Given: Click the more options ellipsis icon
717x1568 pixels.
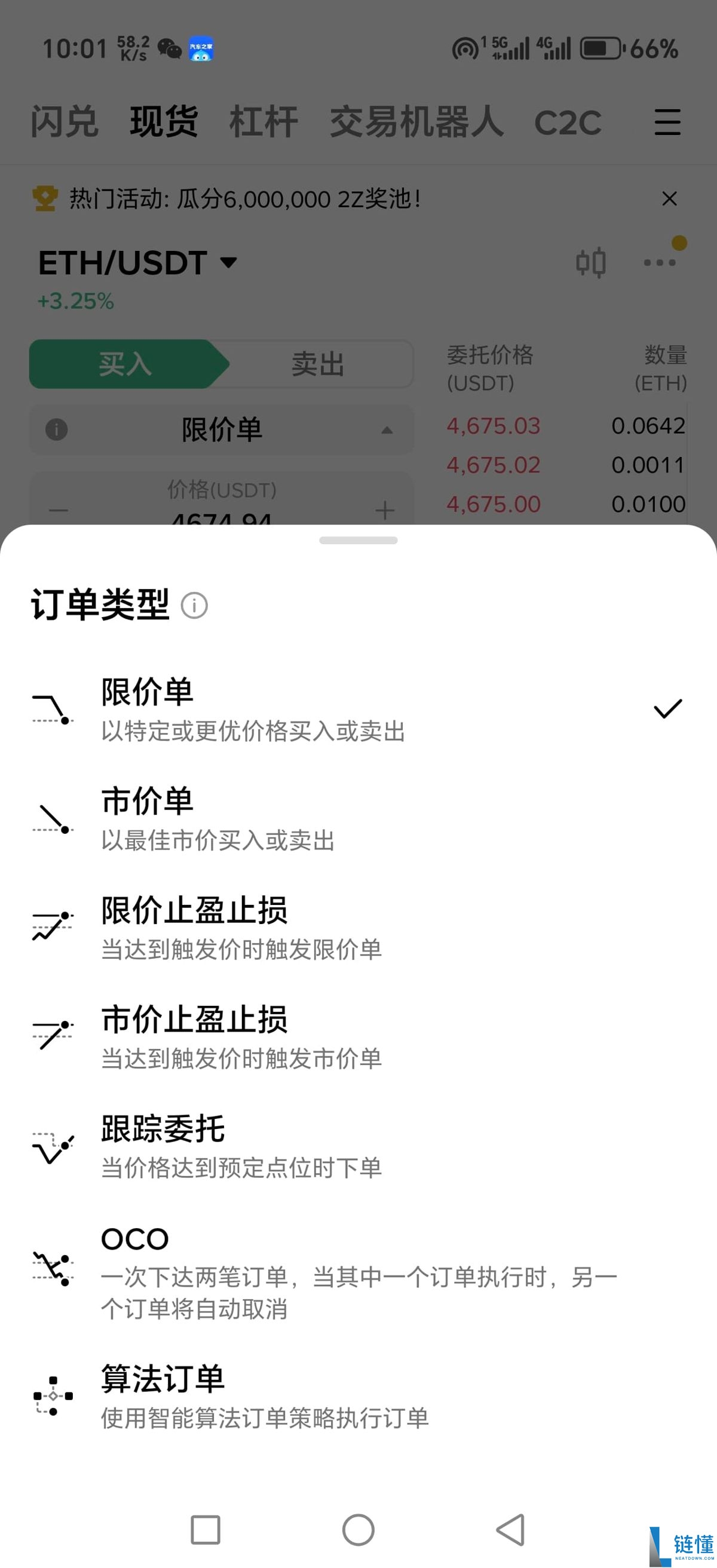Looking at the screenshot, I should tap(658, 263).
